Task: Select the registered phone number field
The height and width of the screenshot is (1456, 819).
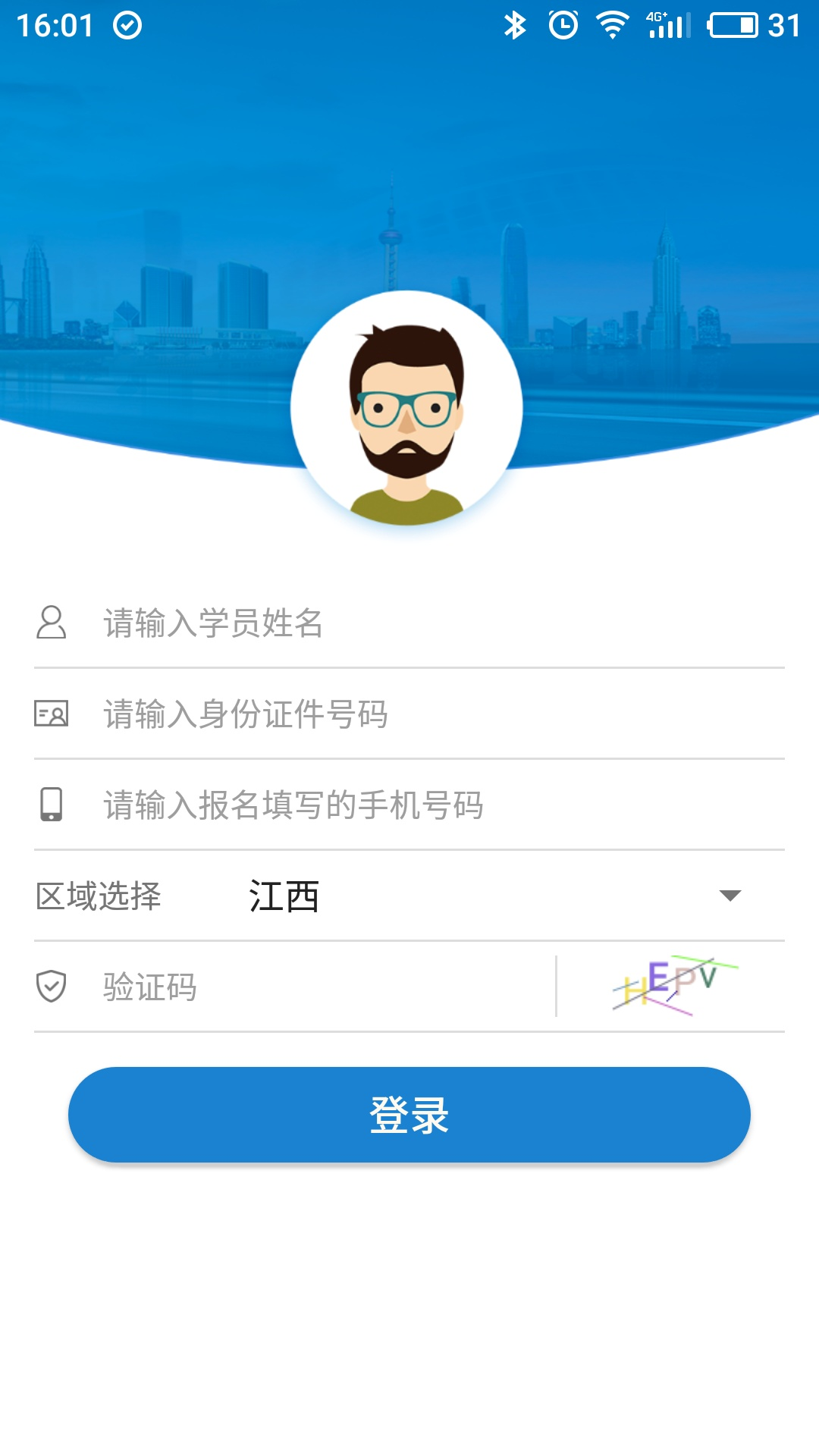Action: [440, 805]
